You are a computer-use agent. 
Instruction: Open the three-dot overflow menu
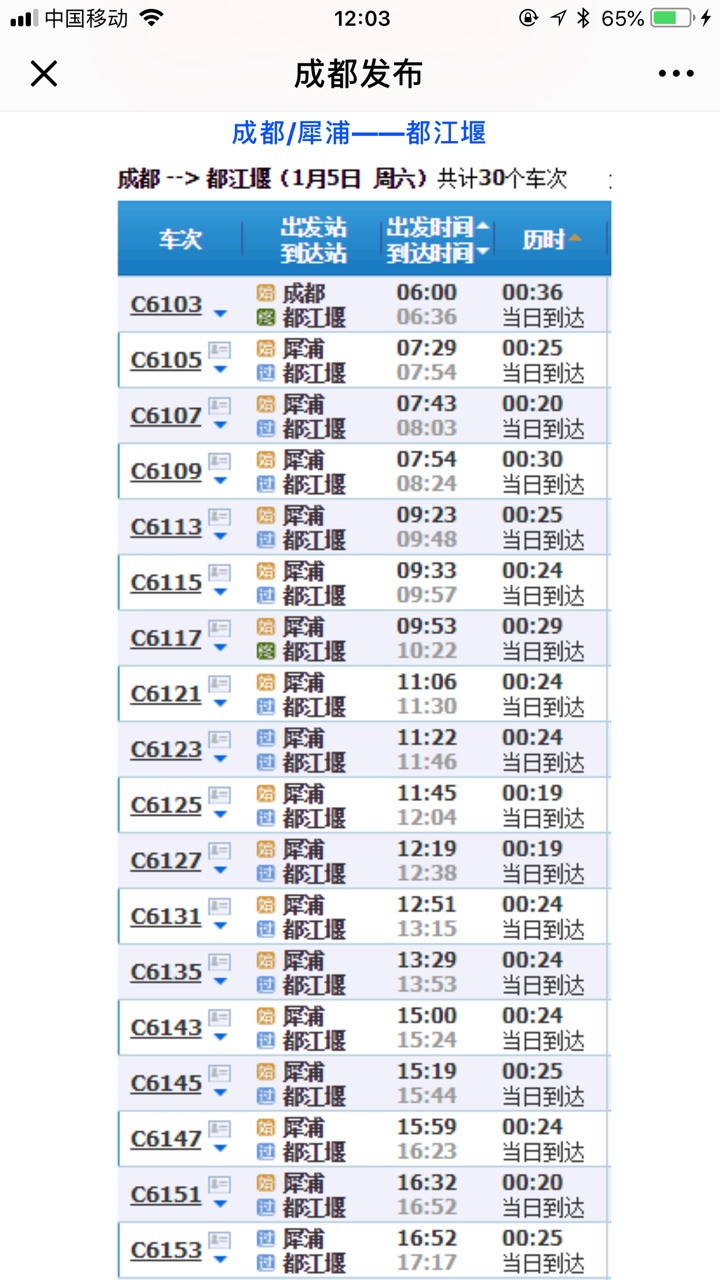(x=676, y=74)
